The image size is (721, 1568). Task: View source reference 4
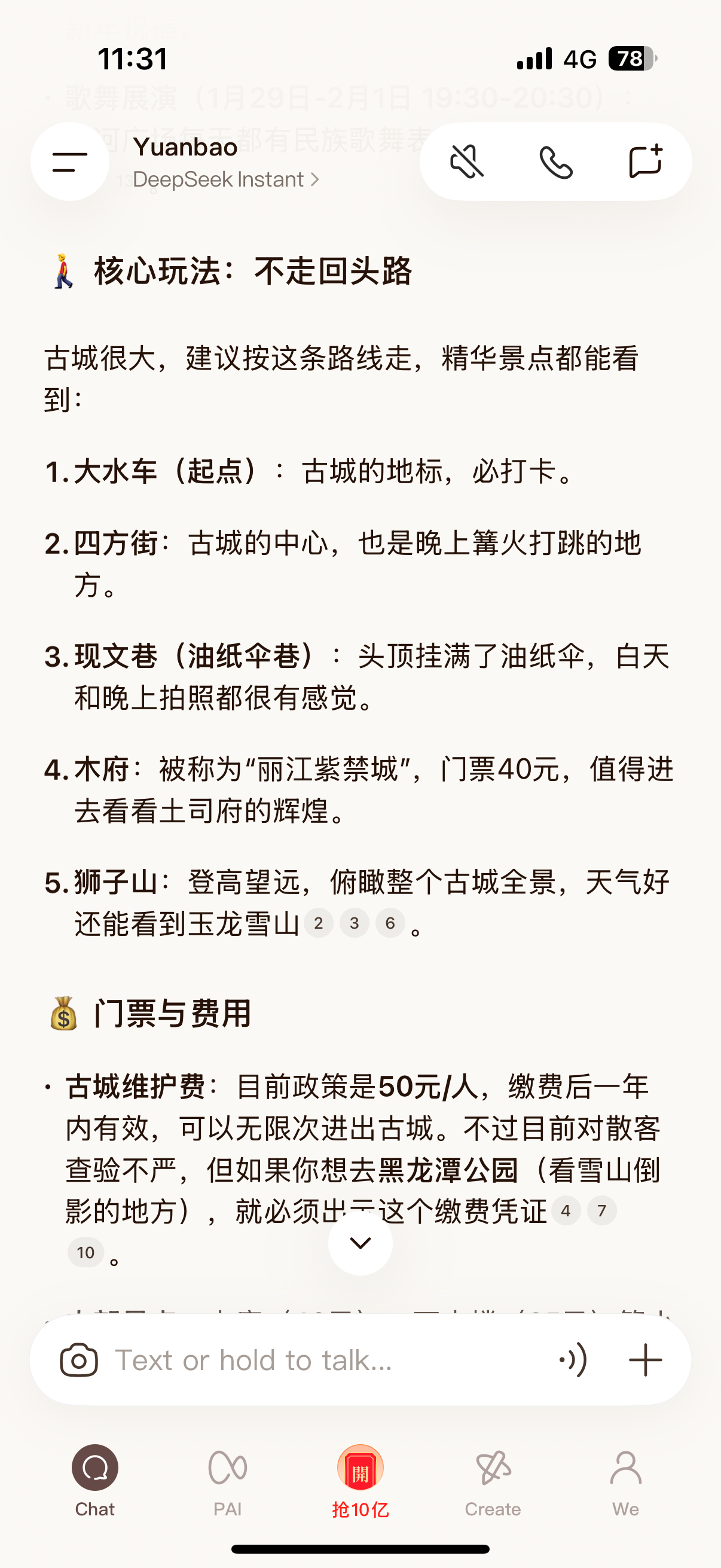[566, 1211]
